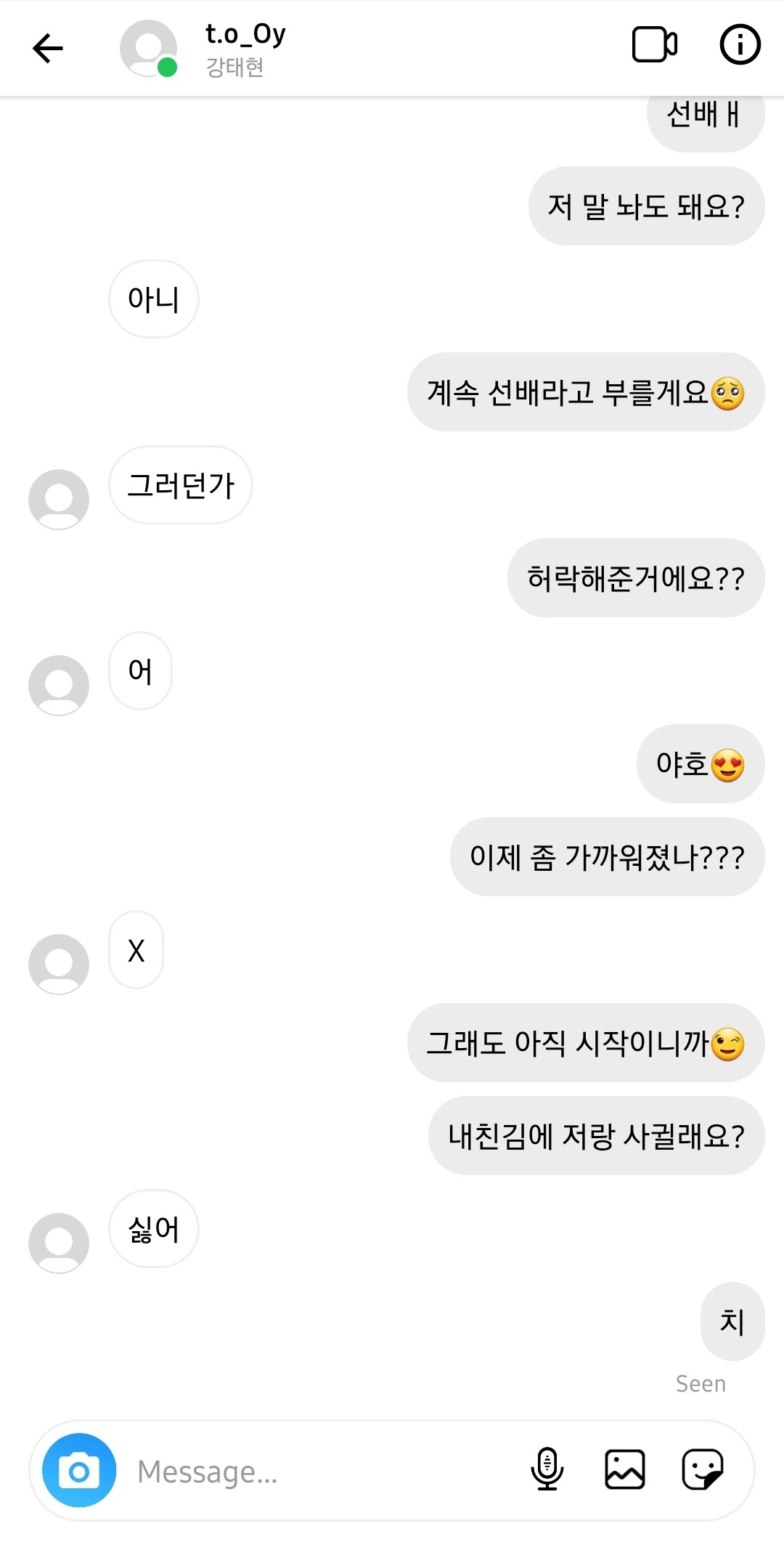This screenshot has height=1550, width=784.
Task: Open the camera from the message bar
Action: [x=79, y=1471]
